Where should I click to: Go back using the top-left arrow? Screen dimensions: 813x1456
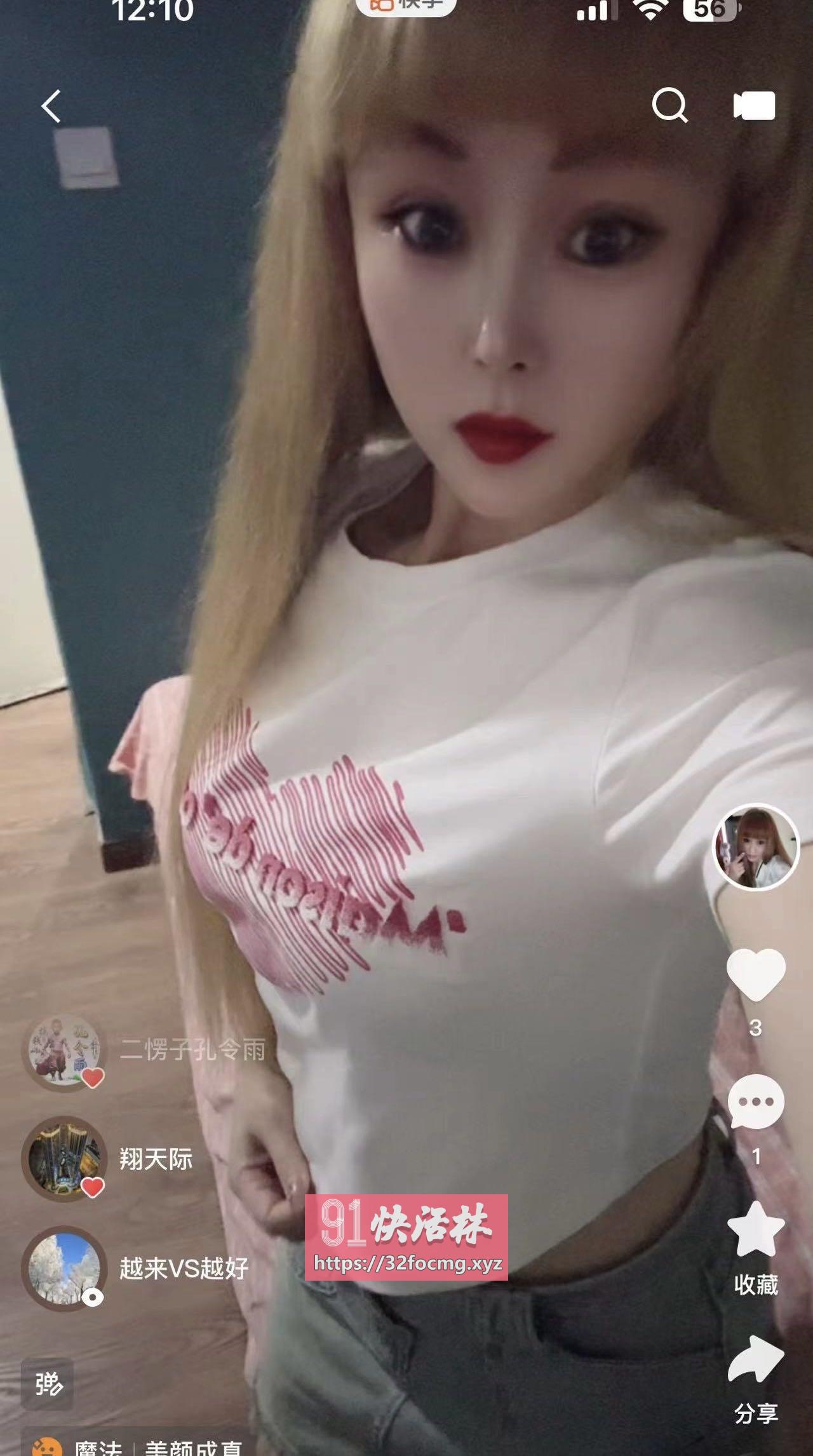51,105
